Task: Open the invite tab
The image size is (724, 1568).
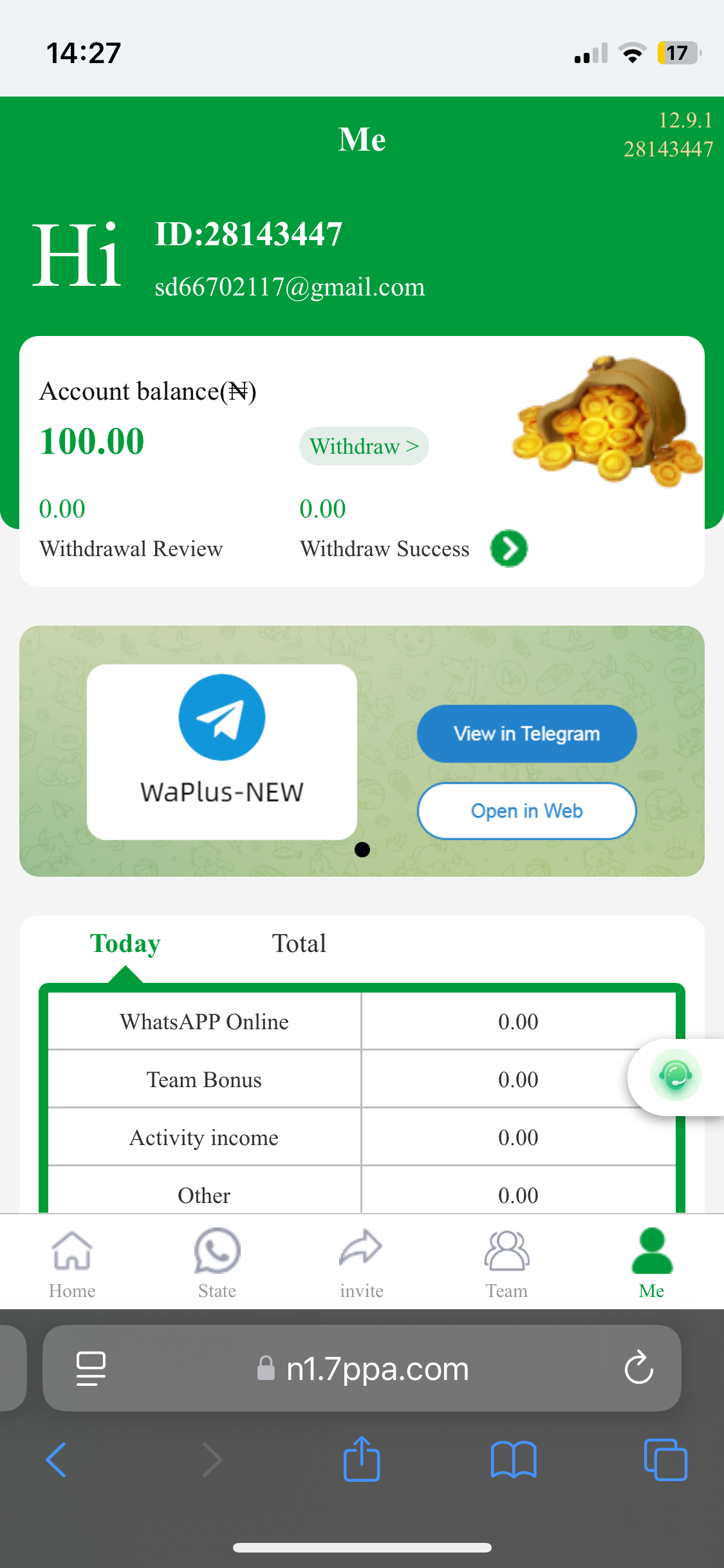Action: coord(362,1263)
